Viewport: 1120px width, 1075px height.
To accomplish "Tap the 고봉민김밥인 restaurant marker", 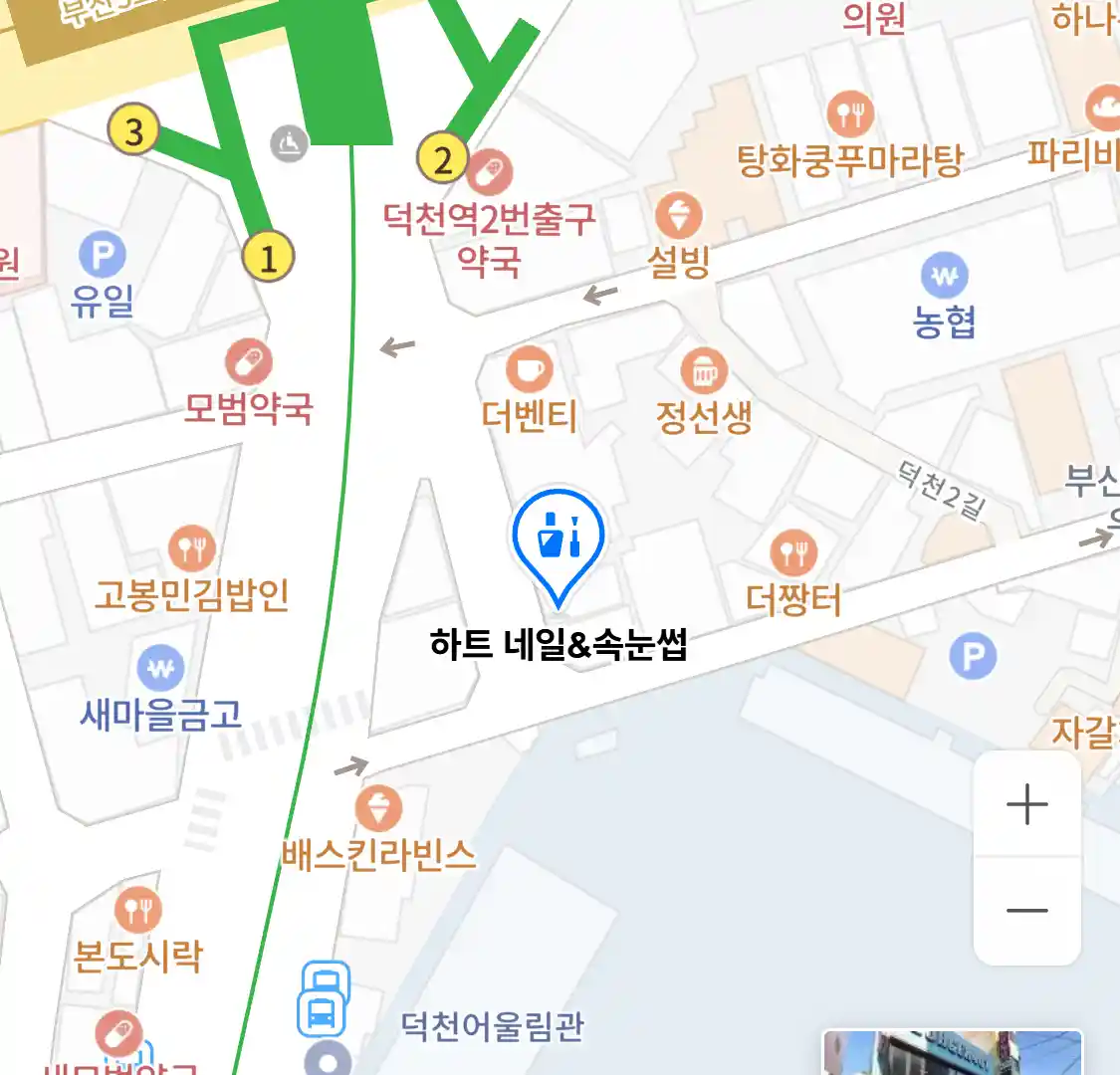I will (191, 548).
